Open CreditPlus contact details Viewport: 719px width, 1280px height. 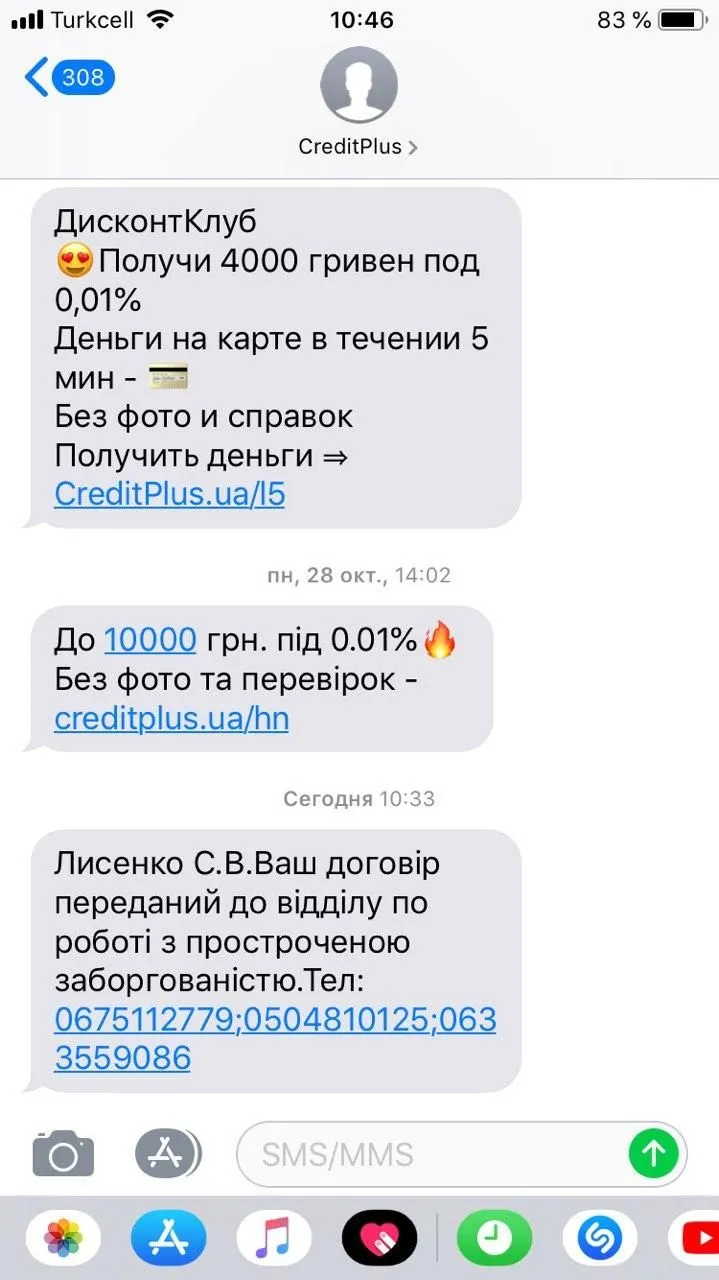358,146
